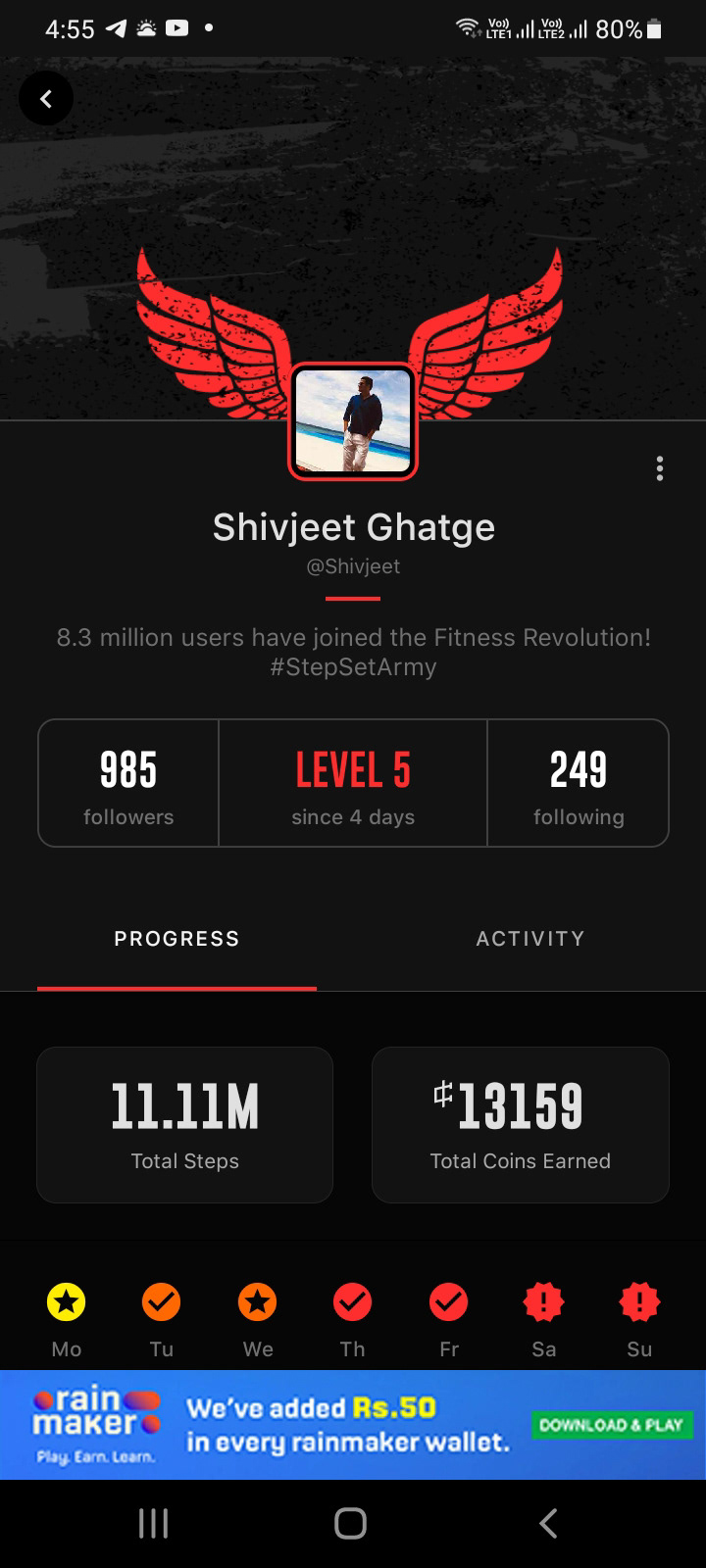Open the 985 followers list

tap(128, 783)
